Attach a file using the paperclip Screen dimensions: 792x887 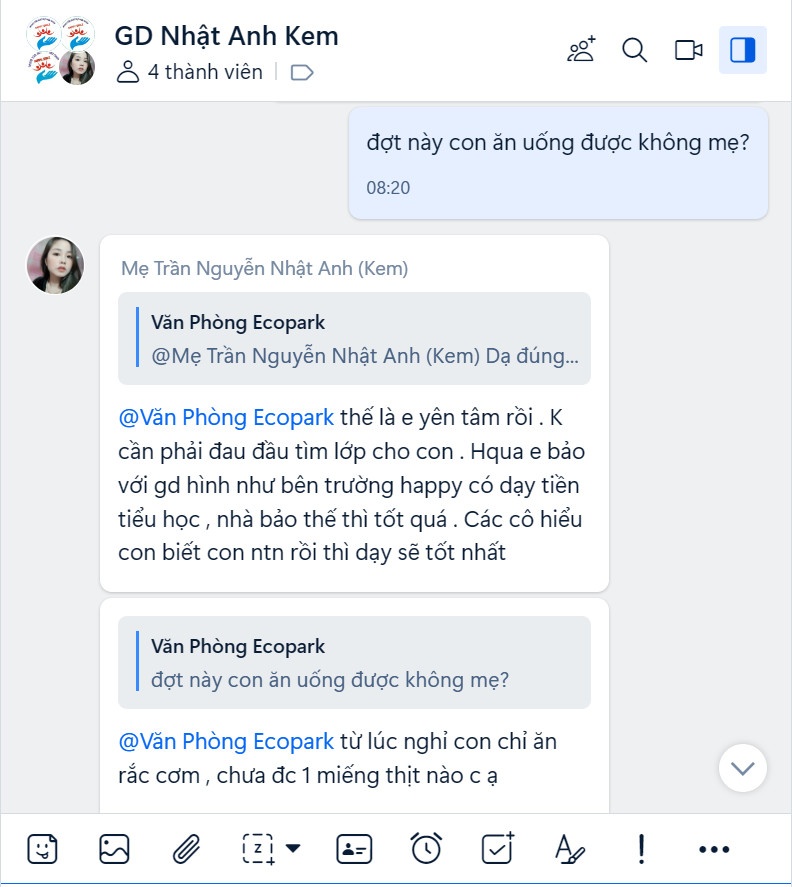tap(185, 847)
